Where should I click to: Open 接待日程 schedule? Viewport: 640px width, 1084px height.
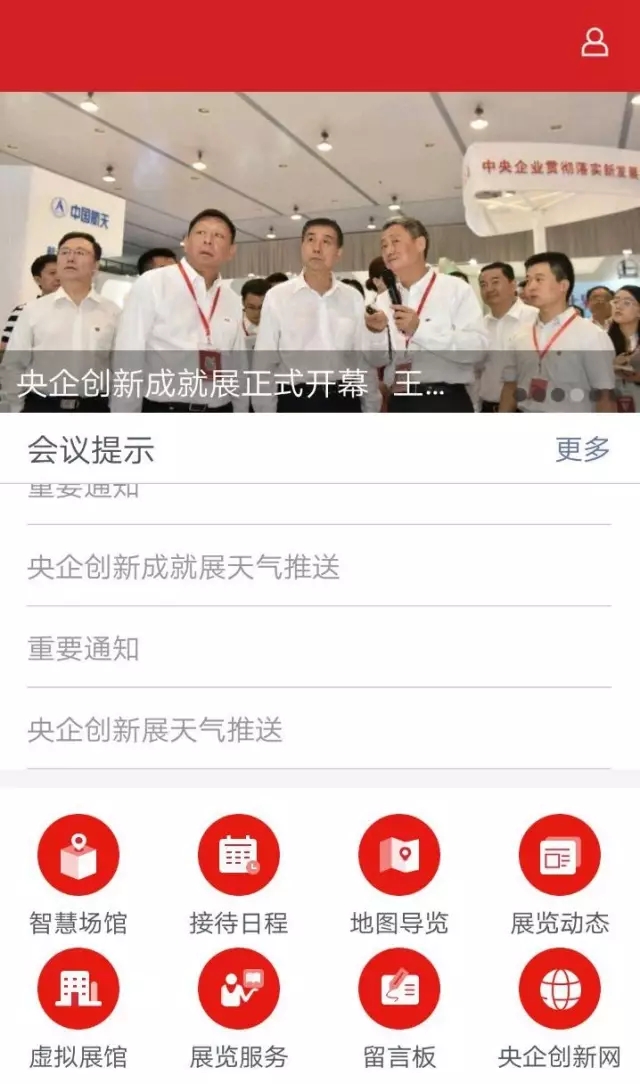click(x=238, y=856)
